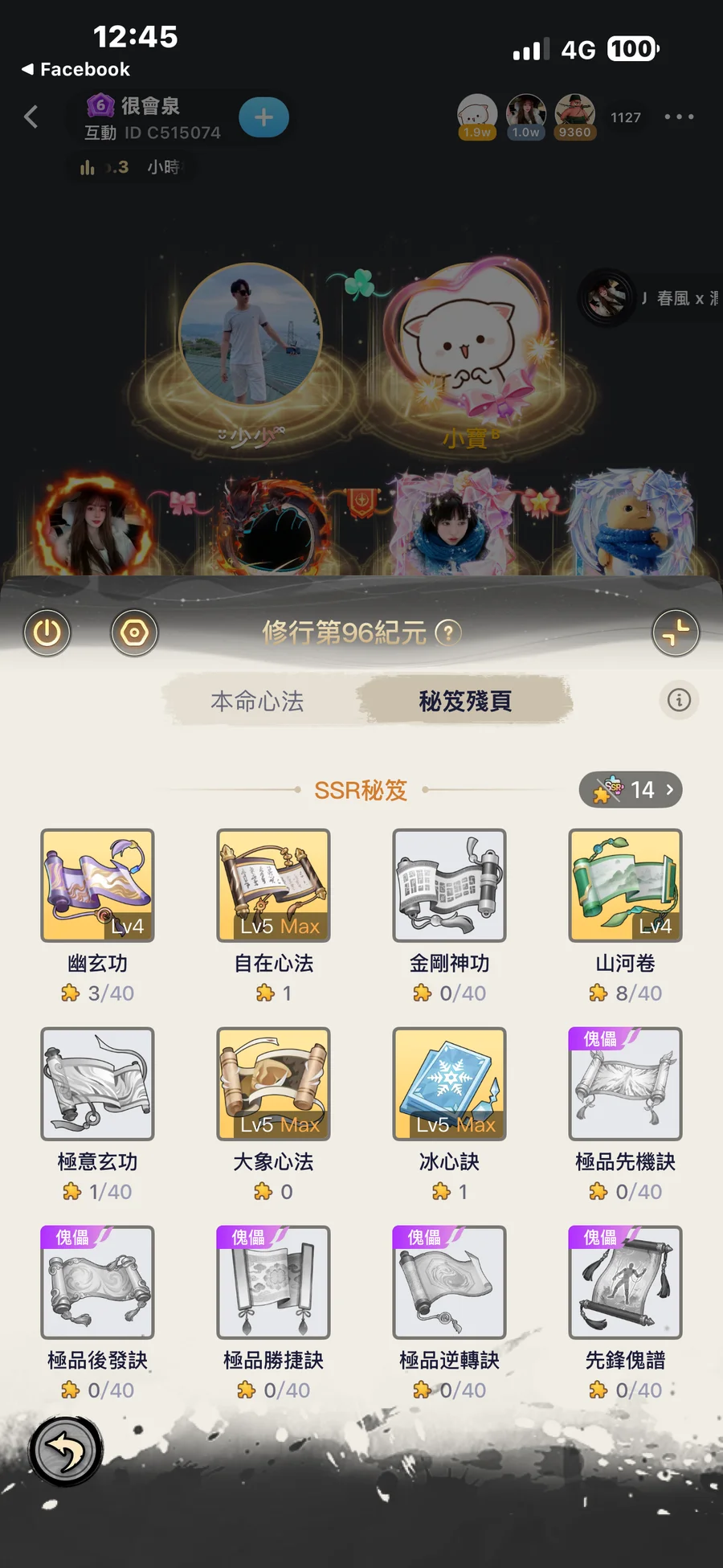Open the 1127 audience list
Image resolution: width=723 pixels, height=1568 pixels.
click(x=625, y=118)
